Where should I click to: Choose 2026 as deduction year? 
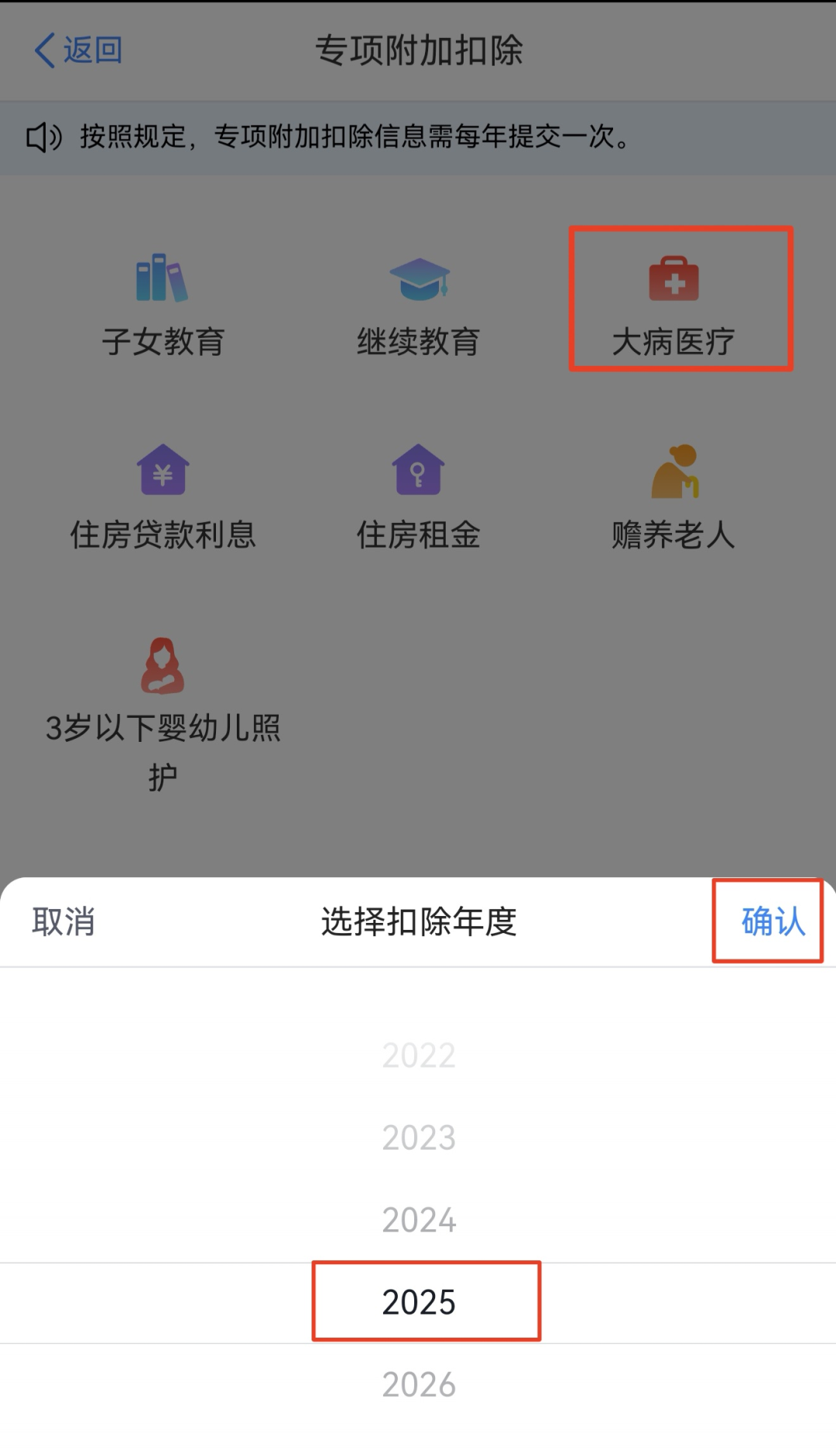[x=419, y=1385]
